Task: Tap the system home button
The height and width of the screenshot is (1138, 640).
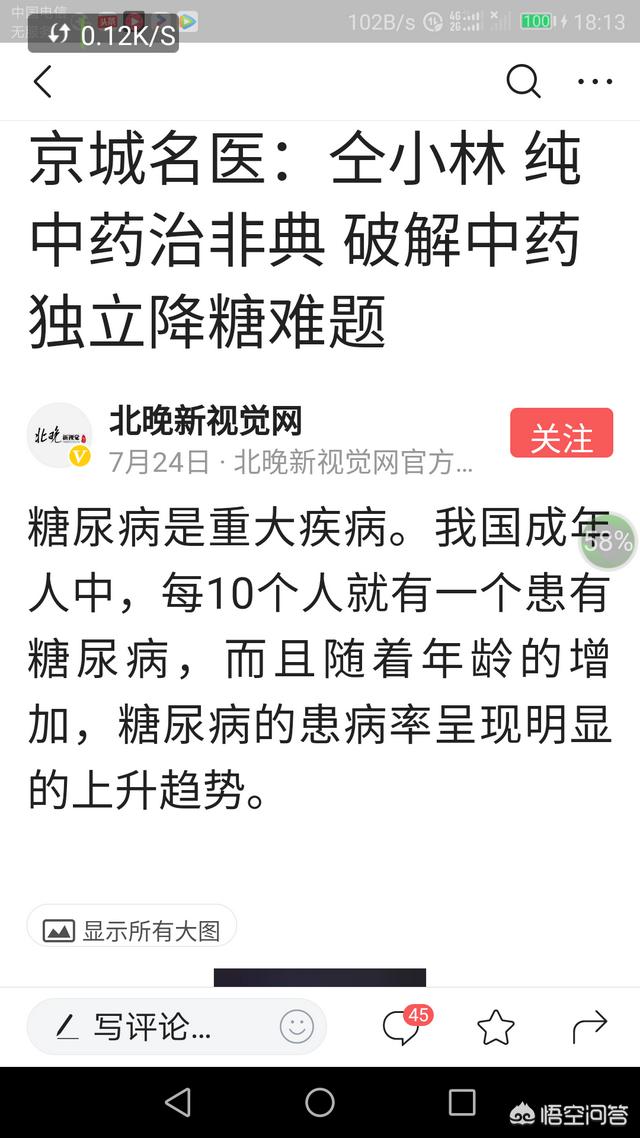Action: (x=320, y=1102)
